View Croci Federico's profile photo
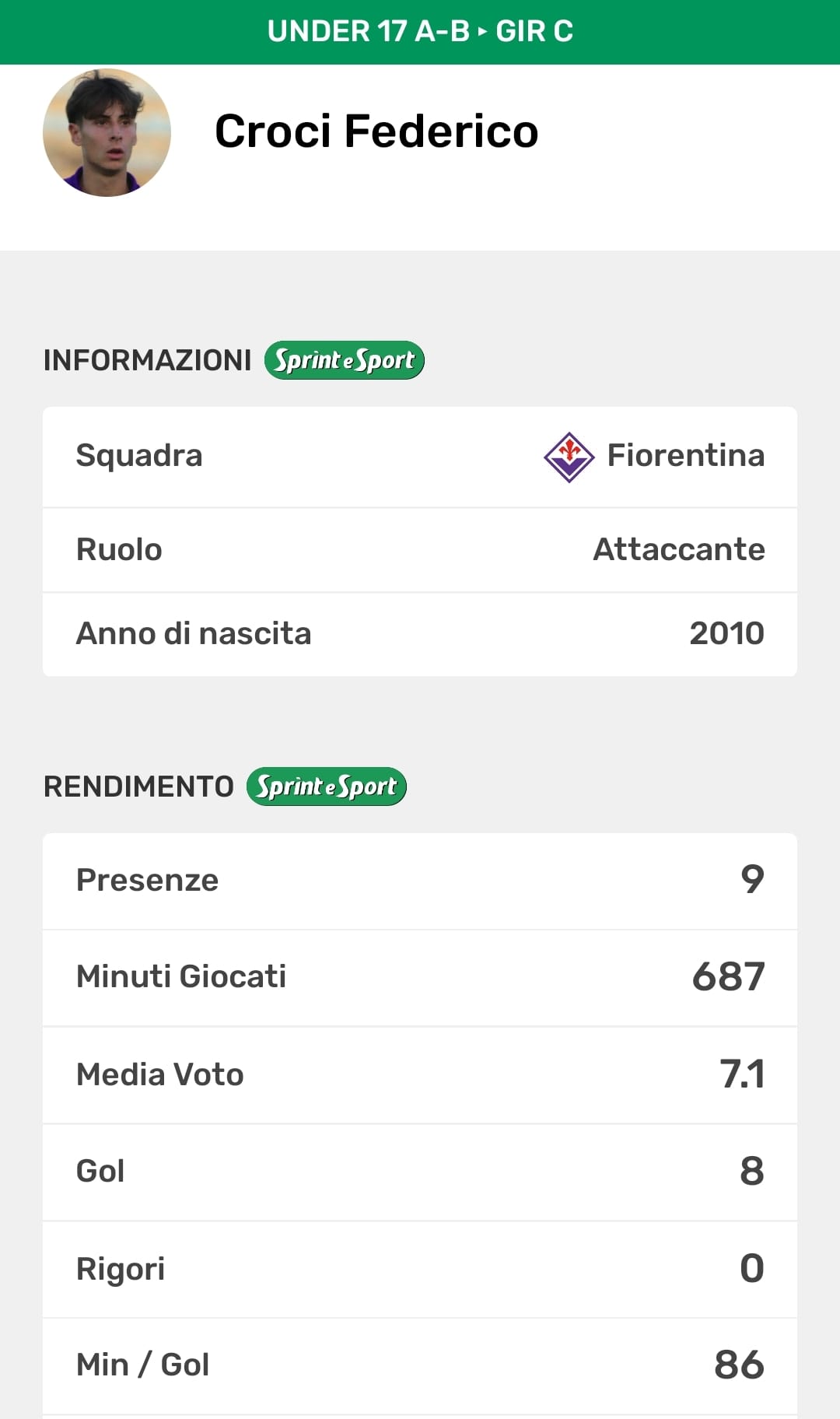This screenshot has height=1419, width=840. tap(107, 133)
